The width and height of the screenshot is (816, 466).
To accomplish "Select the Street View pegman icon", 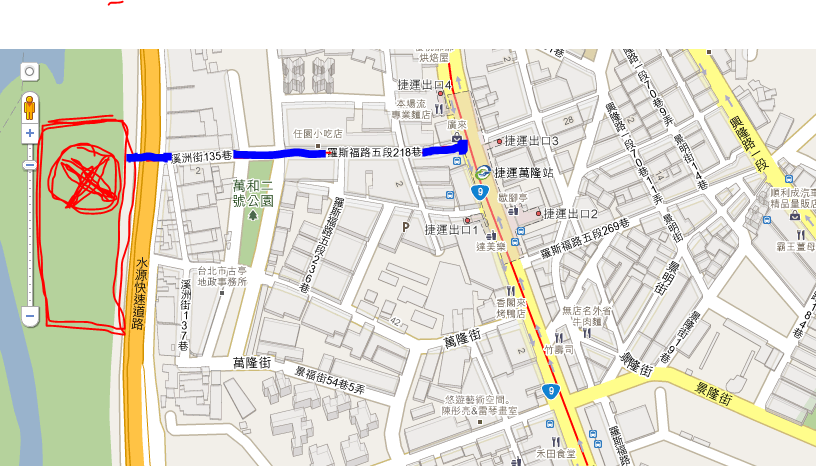I will coord(30,106).
